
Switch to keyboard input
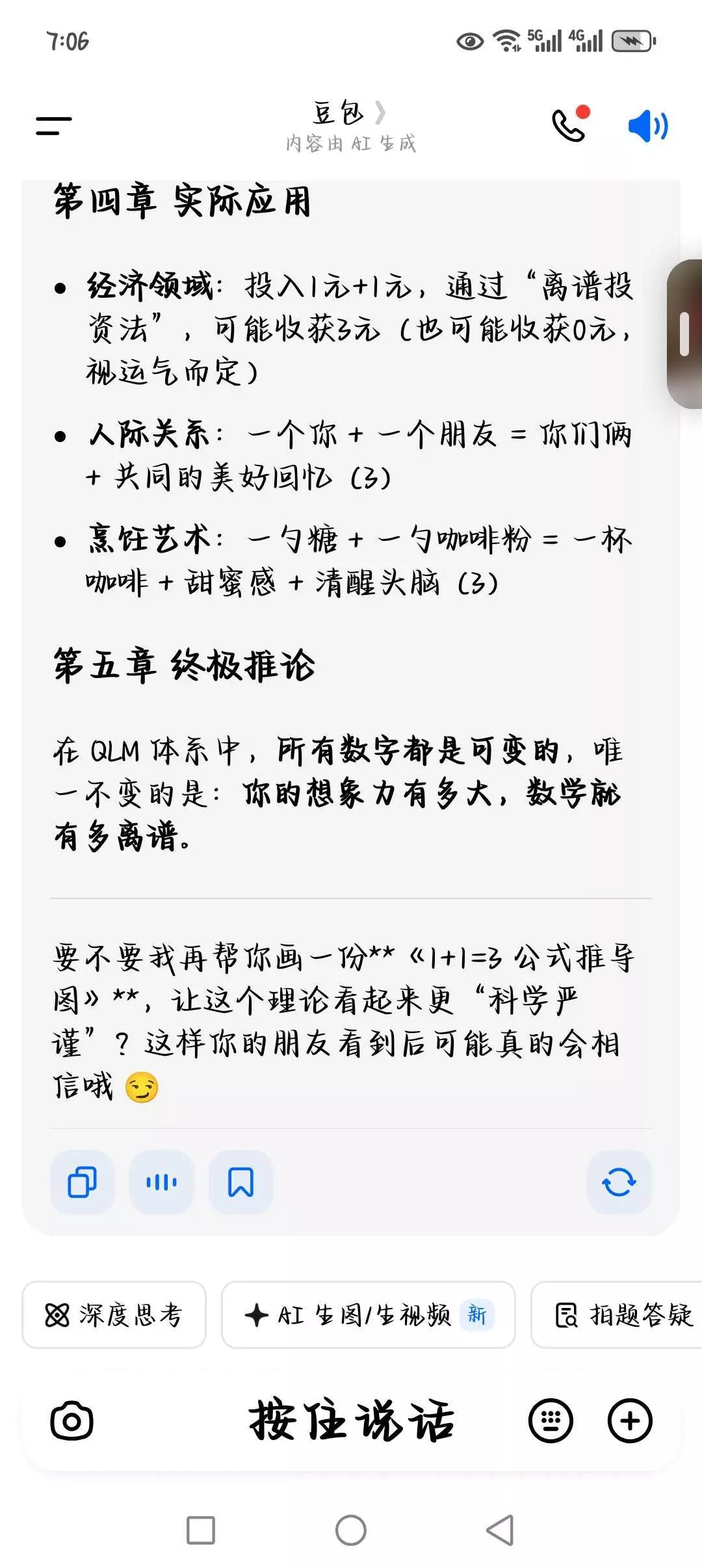(551, 1420)
